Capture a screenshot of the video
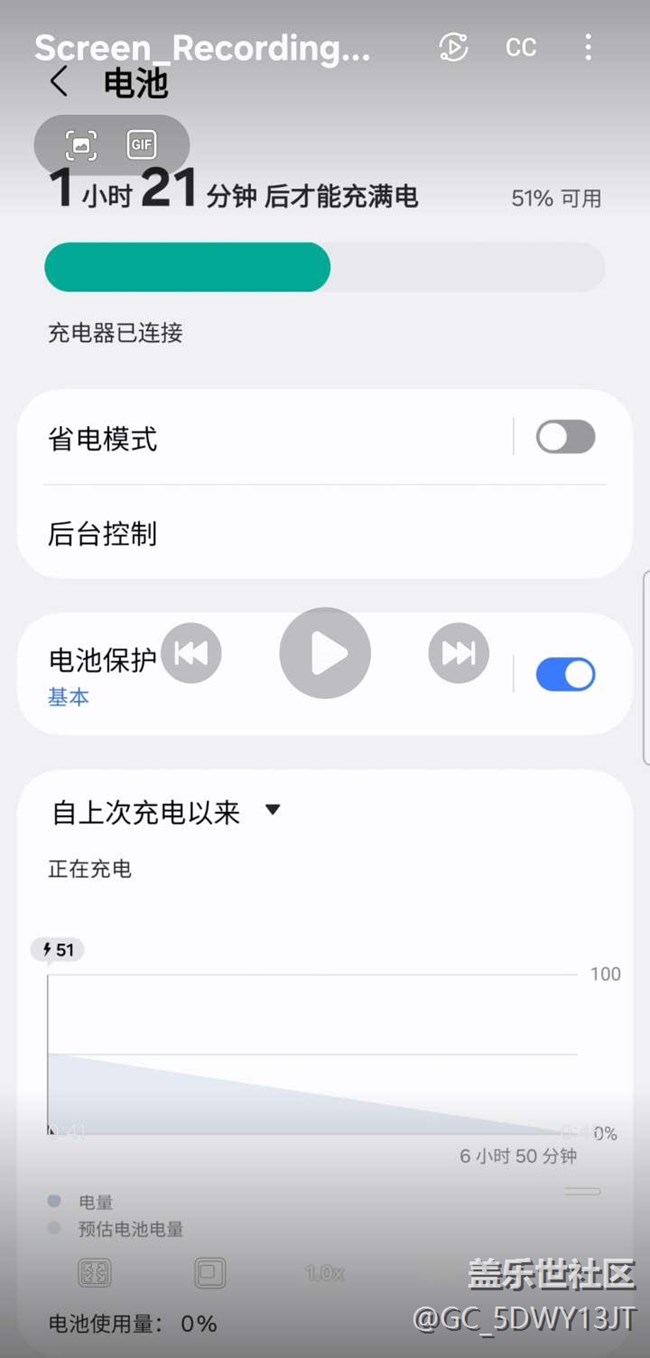Viewport: 650px width, 1358px height. pyautogui.click(x=82, y=146)
